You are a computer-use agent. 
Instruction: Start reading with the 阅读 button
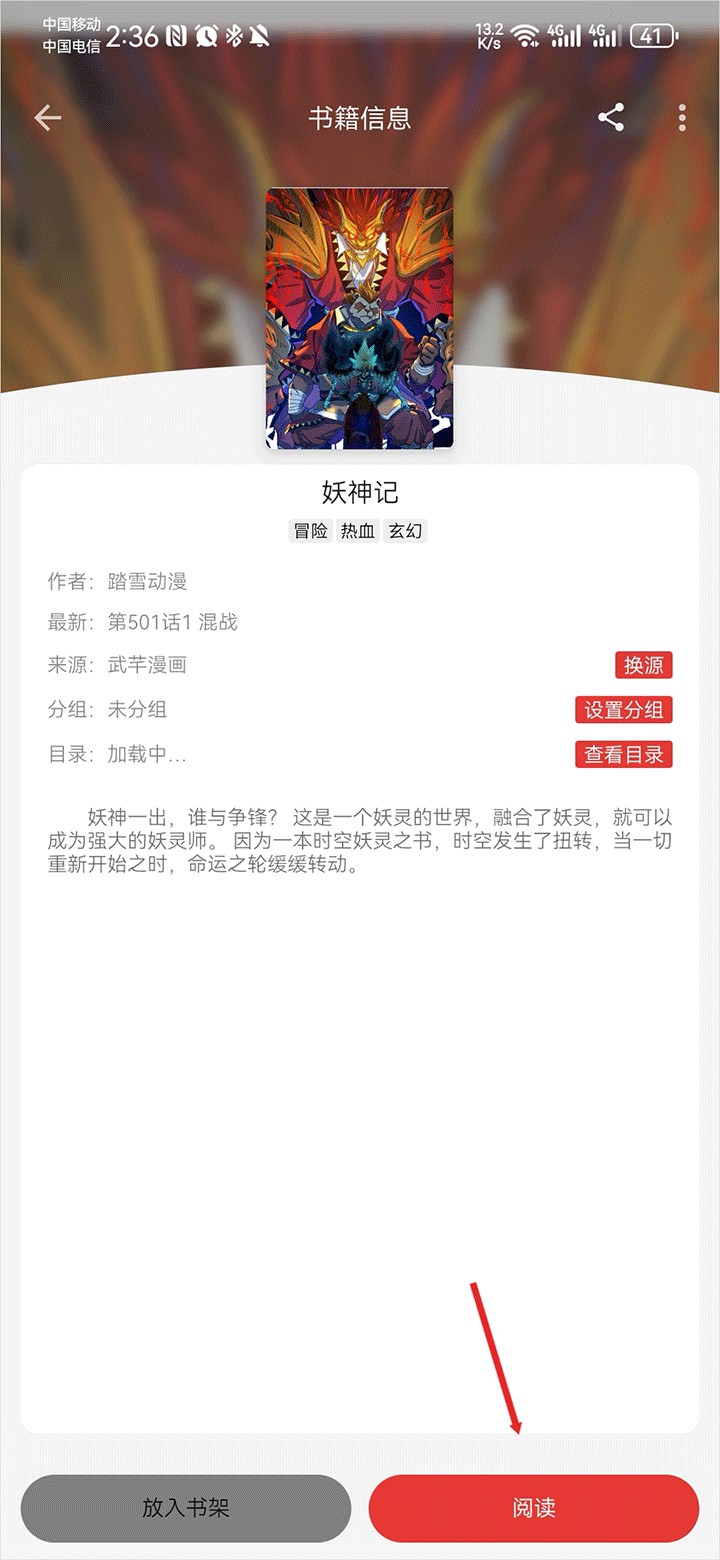(x=534, y=1508)
